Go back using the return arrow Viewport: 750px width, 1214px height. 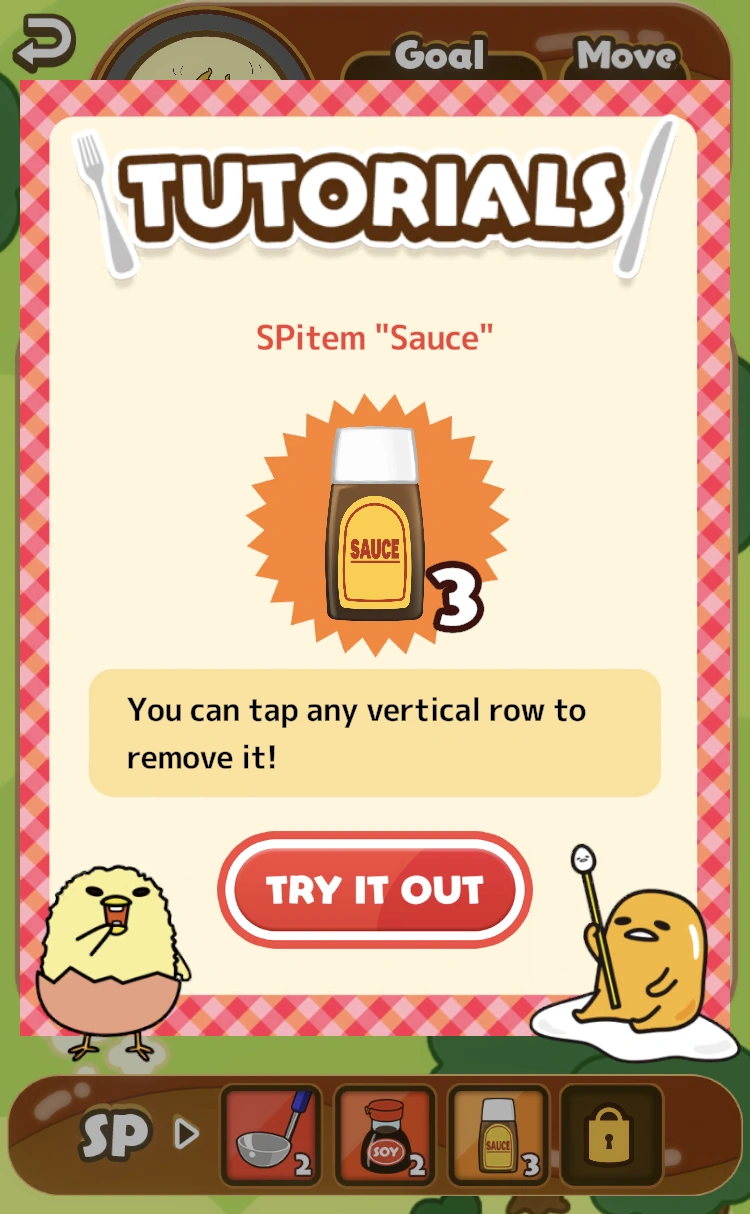[45, 43]
